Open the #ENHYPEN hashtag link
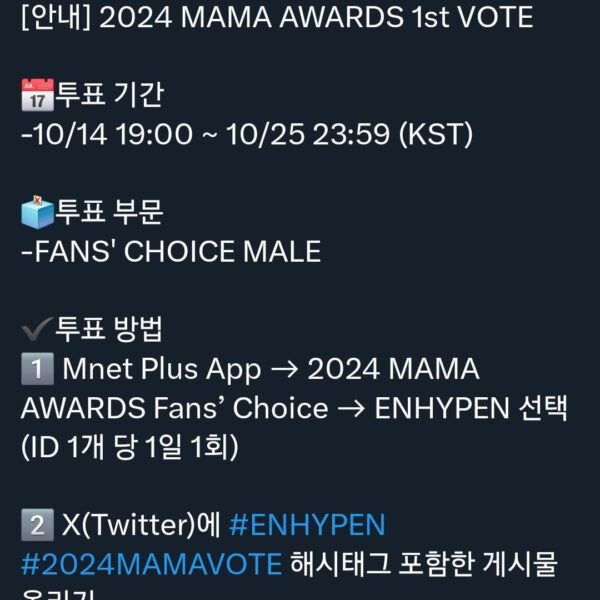 (306, 524)
